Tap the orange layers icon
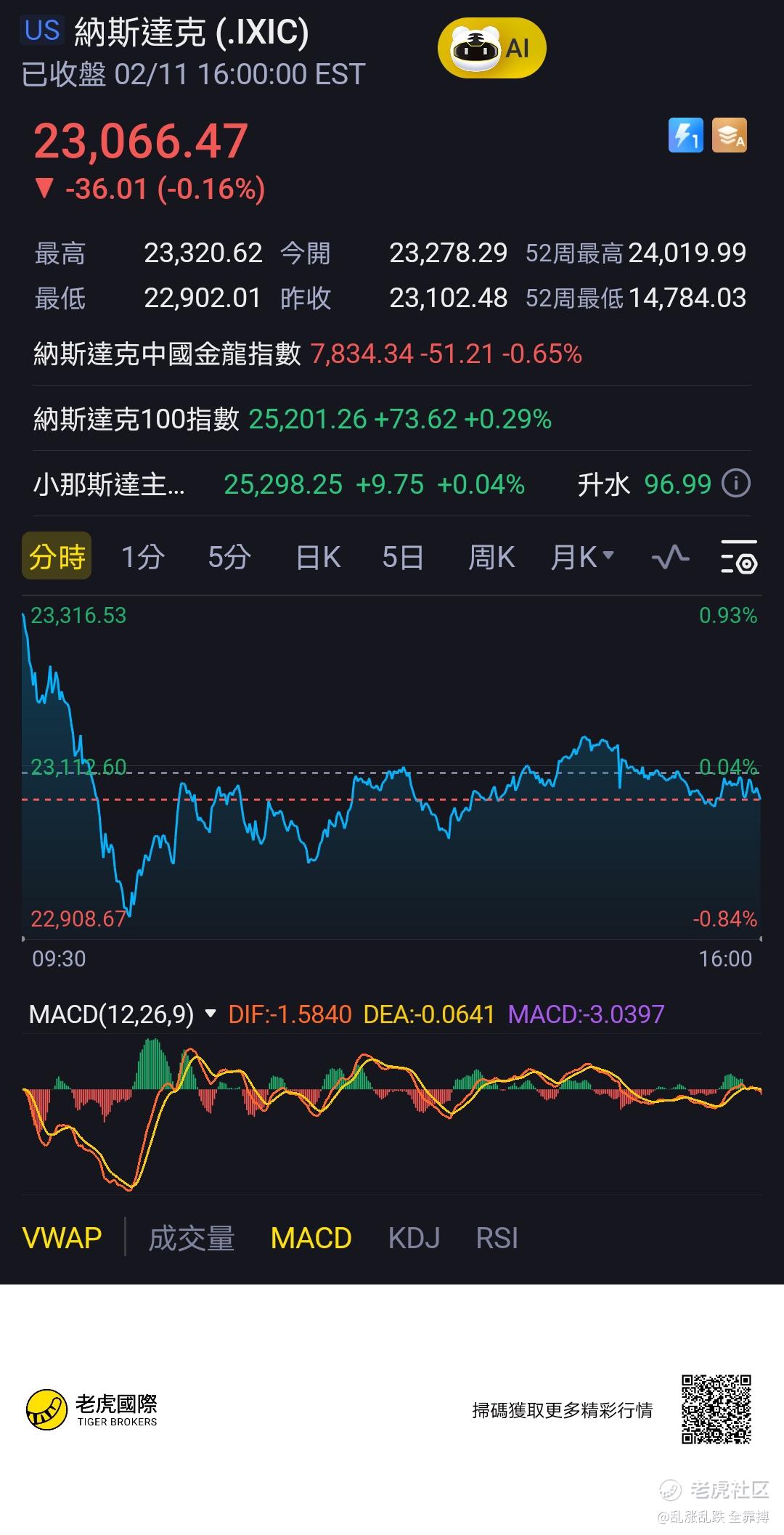 729,135
